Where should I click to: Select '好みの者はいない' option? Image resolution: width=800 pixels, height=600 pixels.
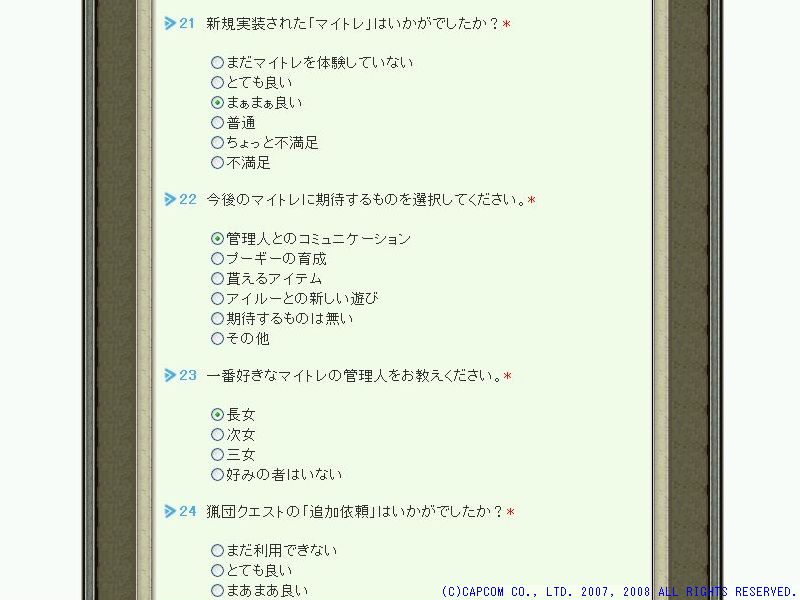[217, 474]
